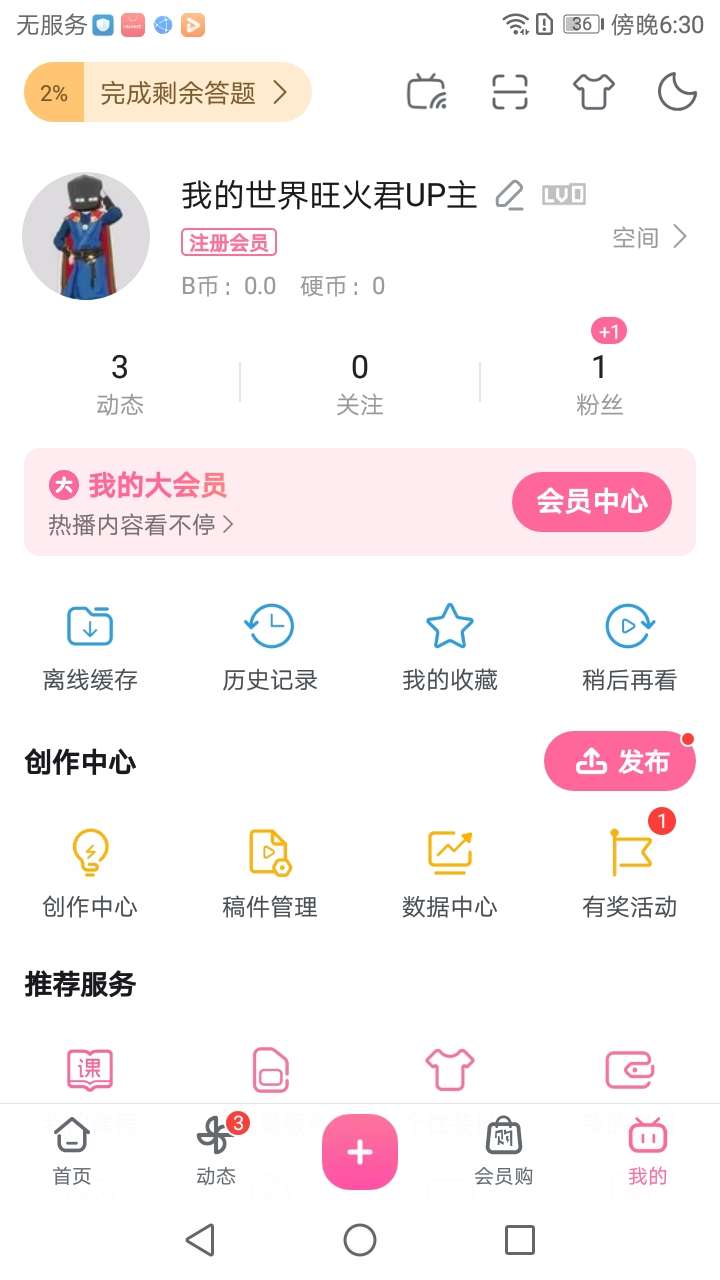
Task: Open the QR code scanner
Action: [510, 93]
